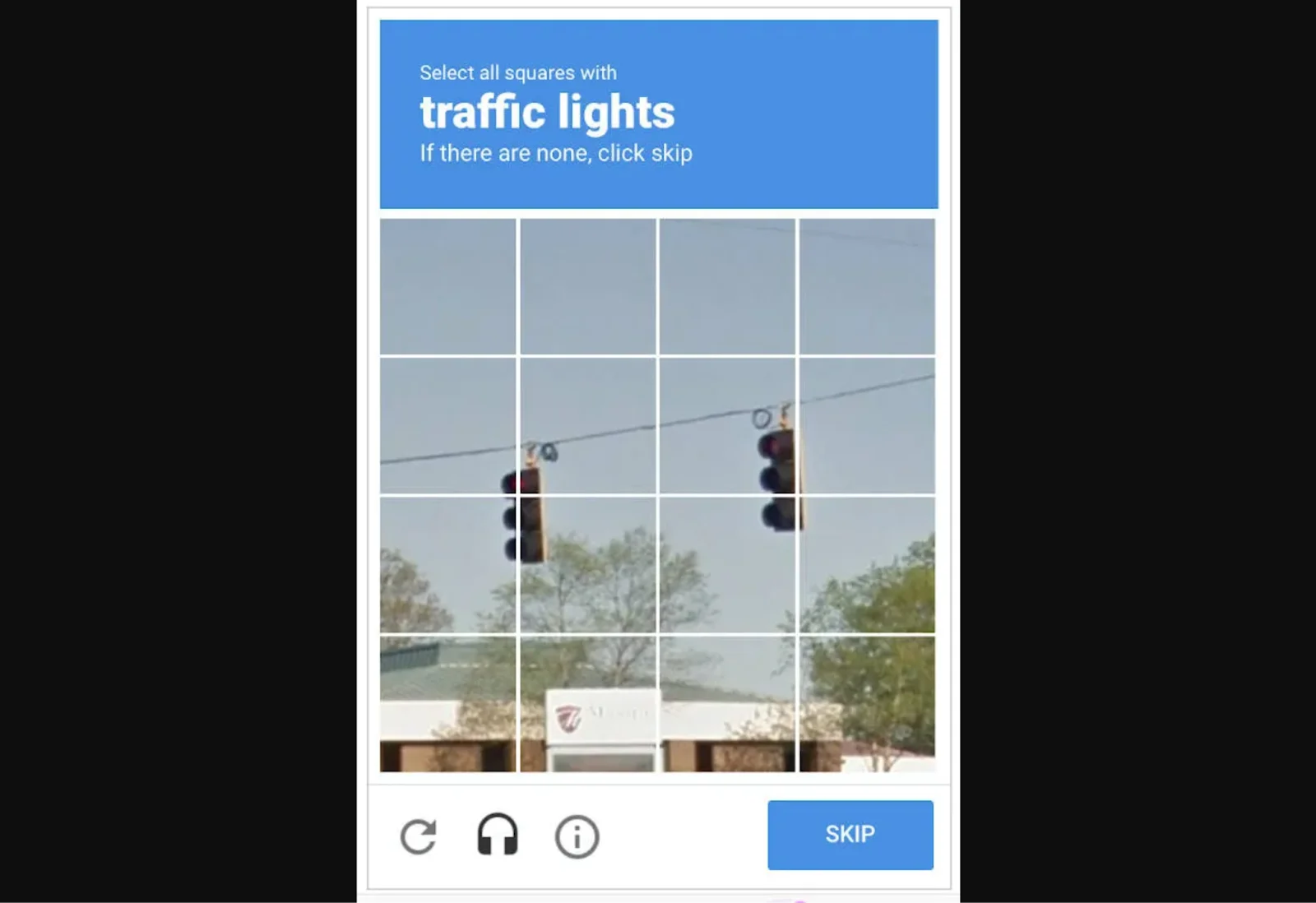
Task: Reload a new captcha challenge
Action: [x=418, y=836]
